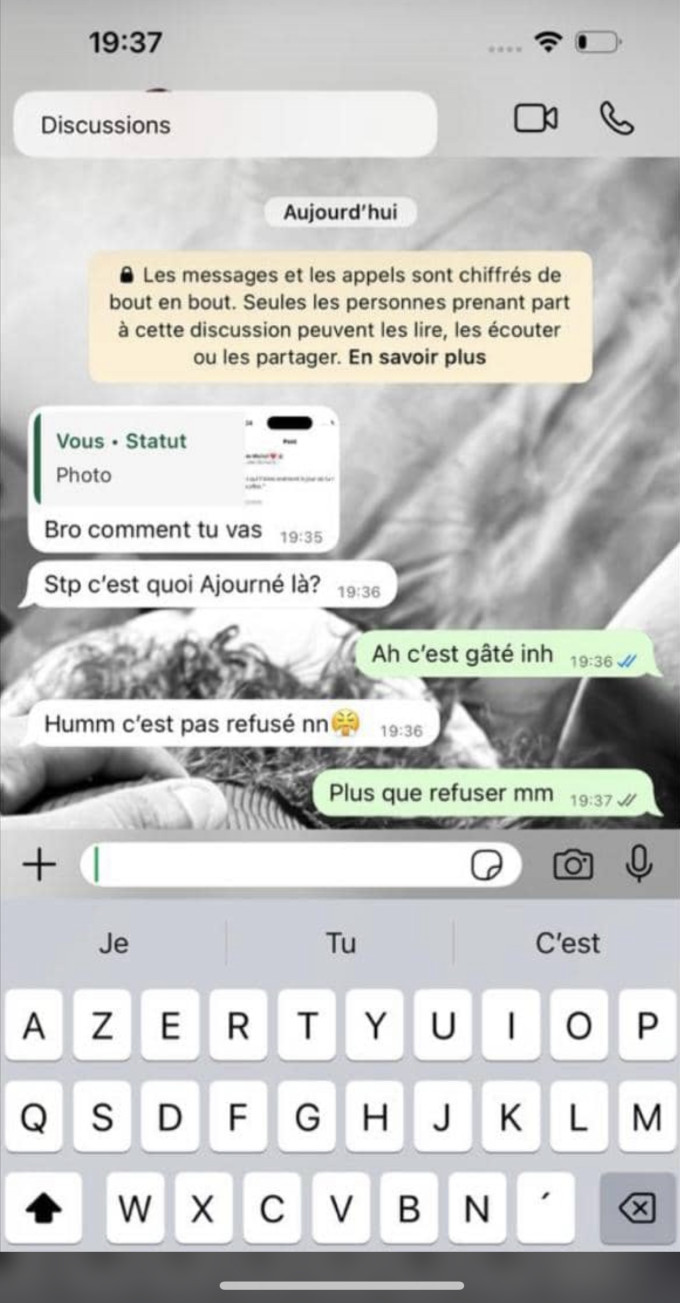Insert the suggestion "Tu"

click(x=340, y=943)
